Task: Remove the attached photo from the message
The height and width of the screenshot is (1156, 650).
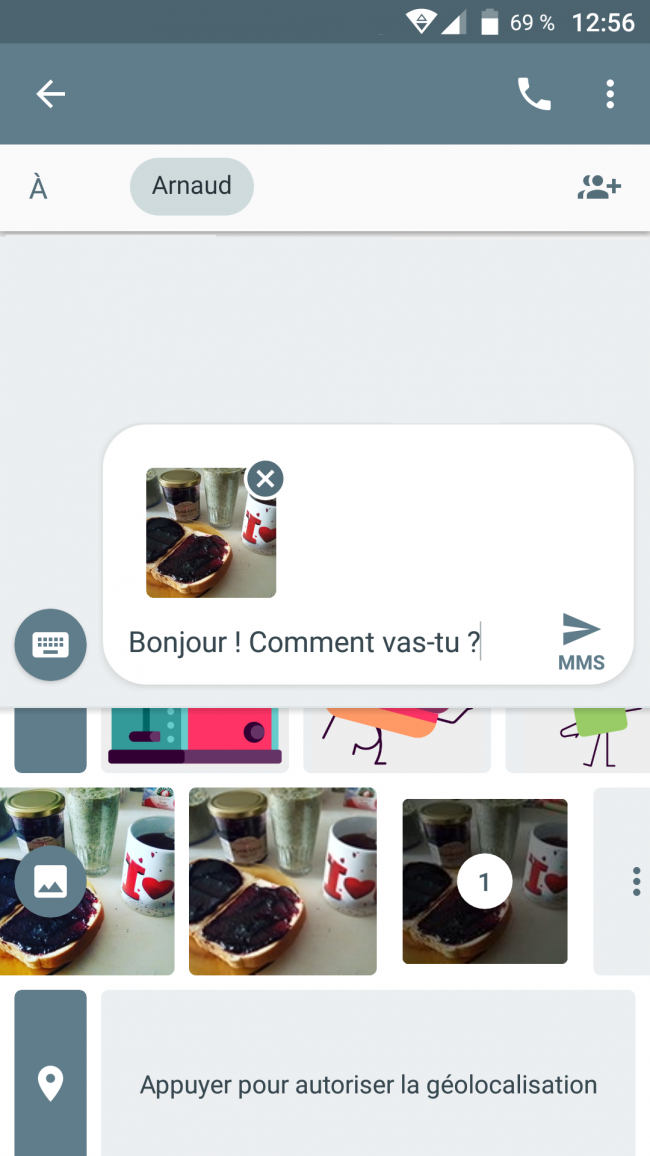Action: click(x=265, y=479)
